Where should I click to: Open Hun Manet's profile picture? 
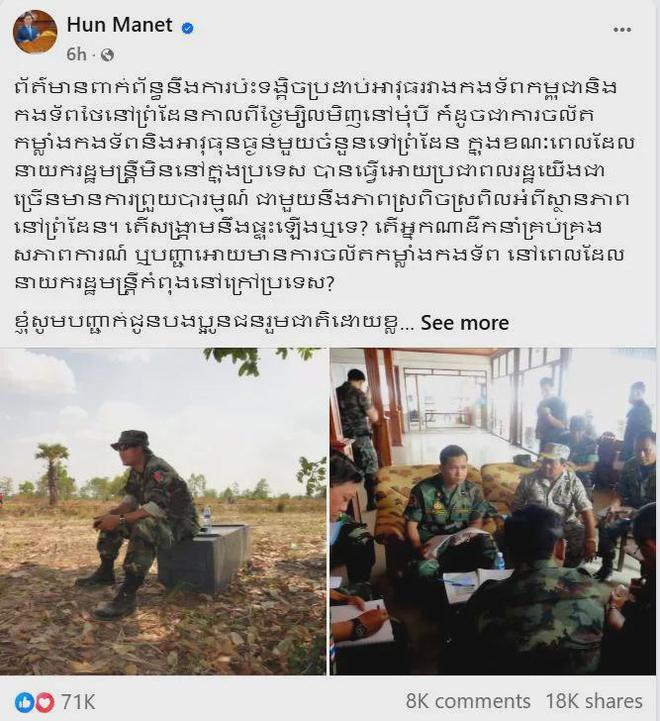(x=34, y=32)
